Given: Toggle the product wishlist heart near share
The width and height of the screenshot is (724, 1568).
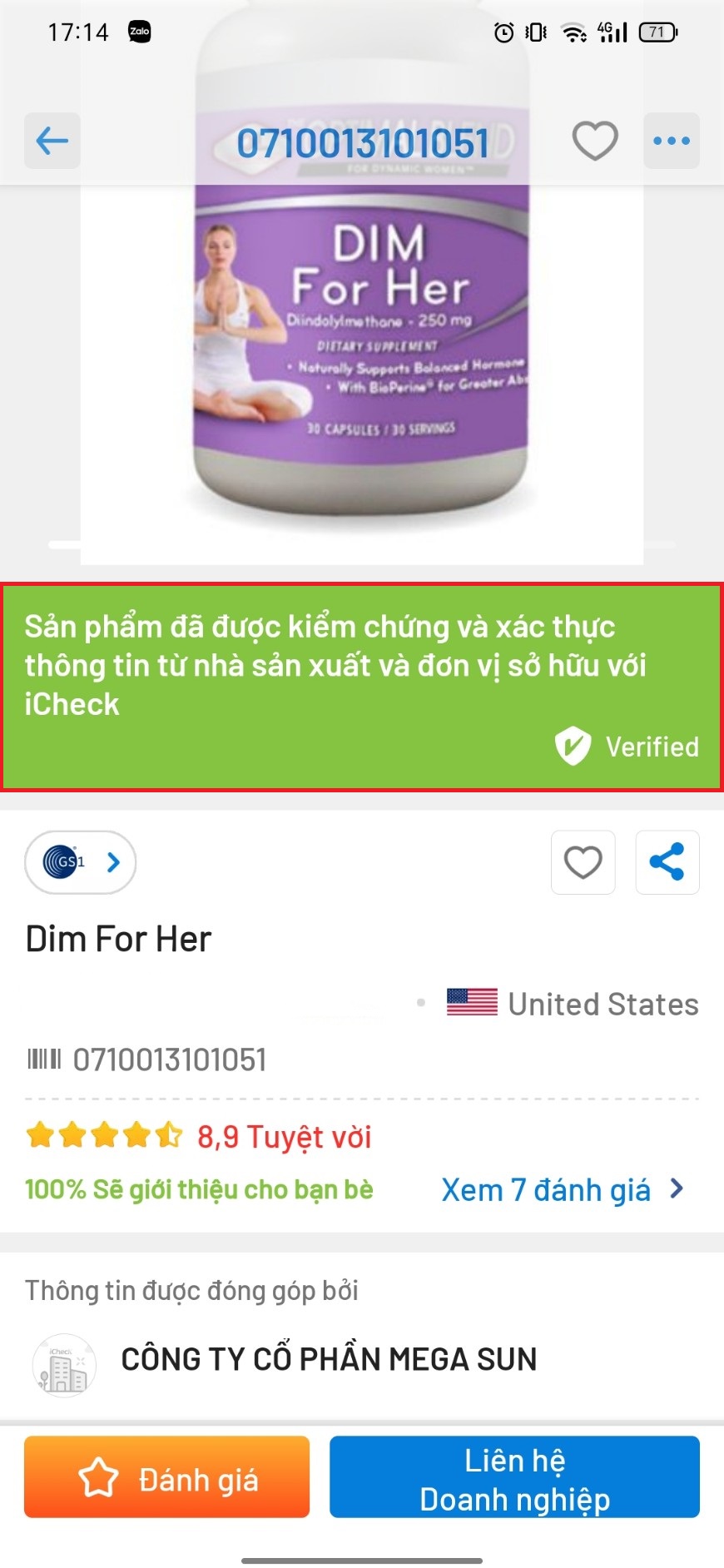Looking at the screenshot, I should [x=583, y=863].
